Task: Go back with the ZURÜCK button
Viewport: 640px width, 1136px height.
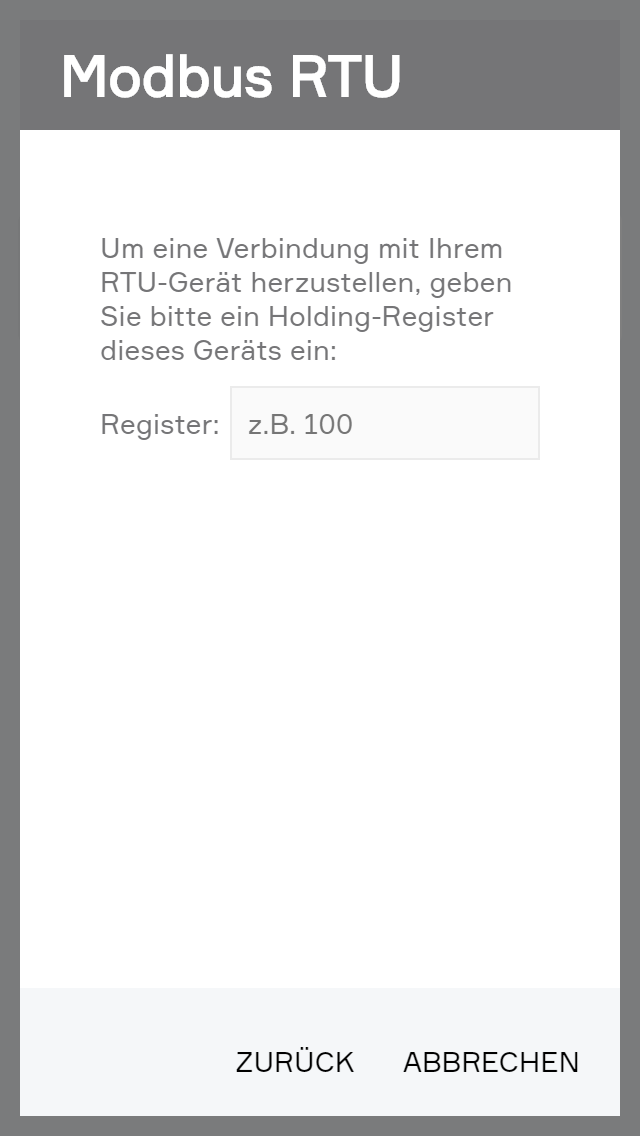Action: (x=295, y=1062)
